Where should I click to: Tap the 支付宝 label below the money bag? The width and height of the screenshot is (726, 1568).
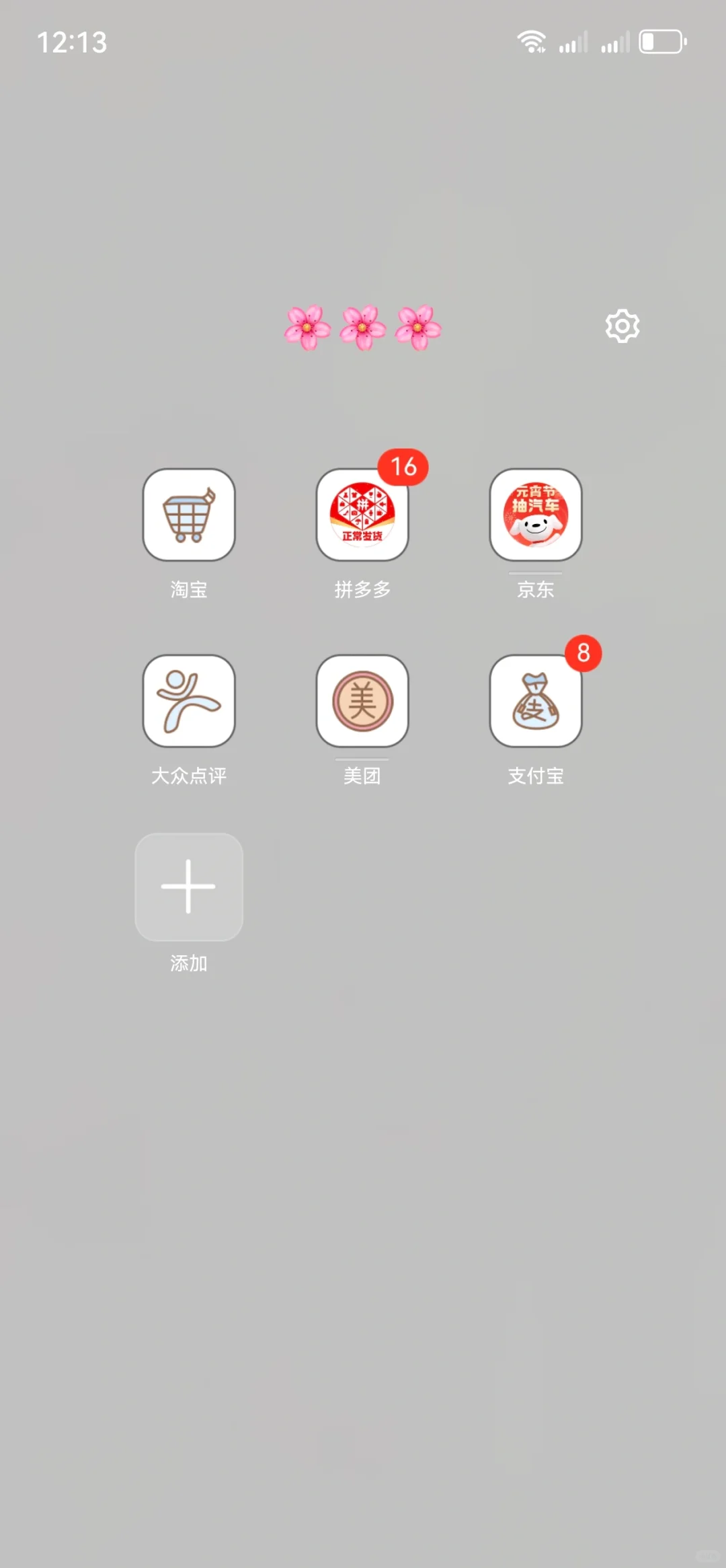(x=534, y=775)
